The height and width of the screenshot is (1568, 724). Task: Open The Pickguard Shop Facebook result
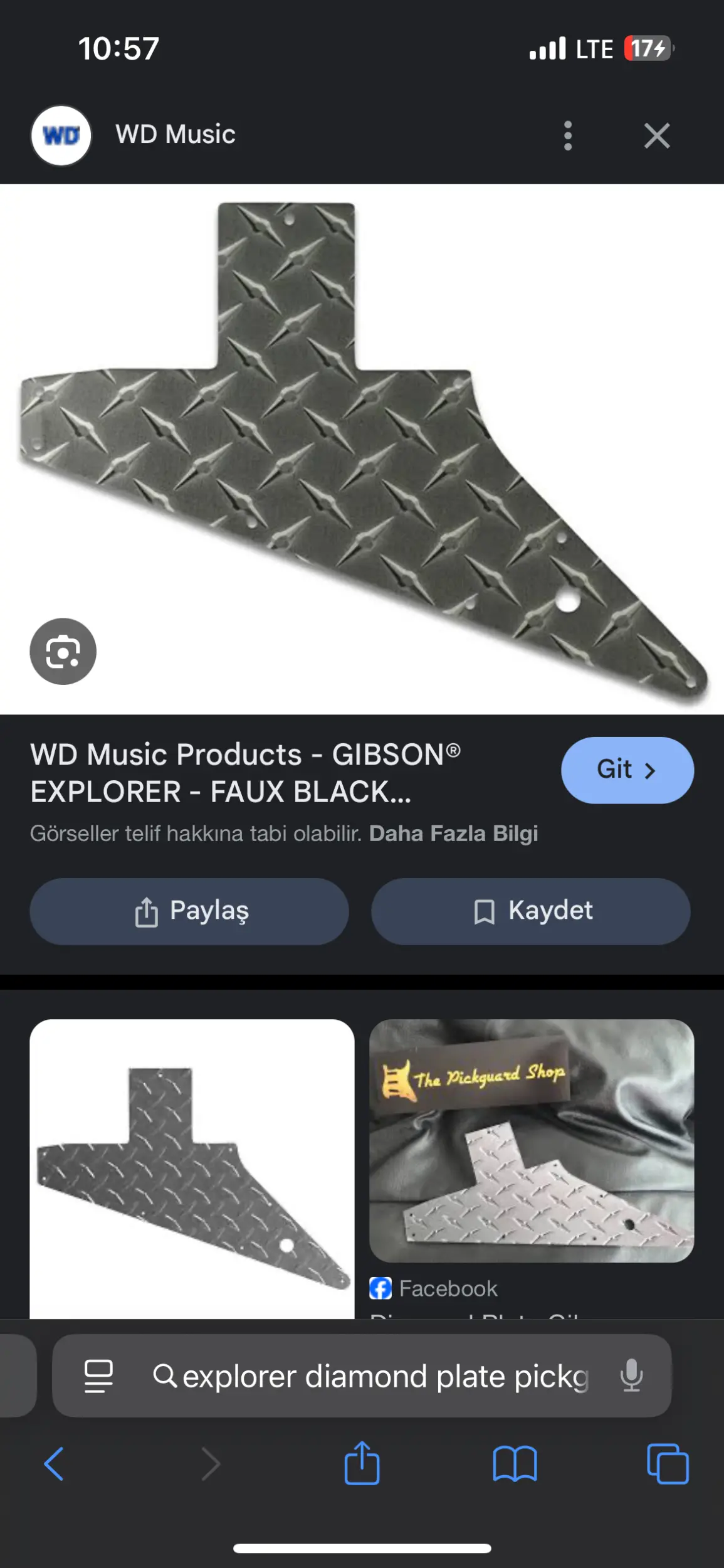[x=532, y=1140]
